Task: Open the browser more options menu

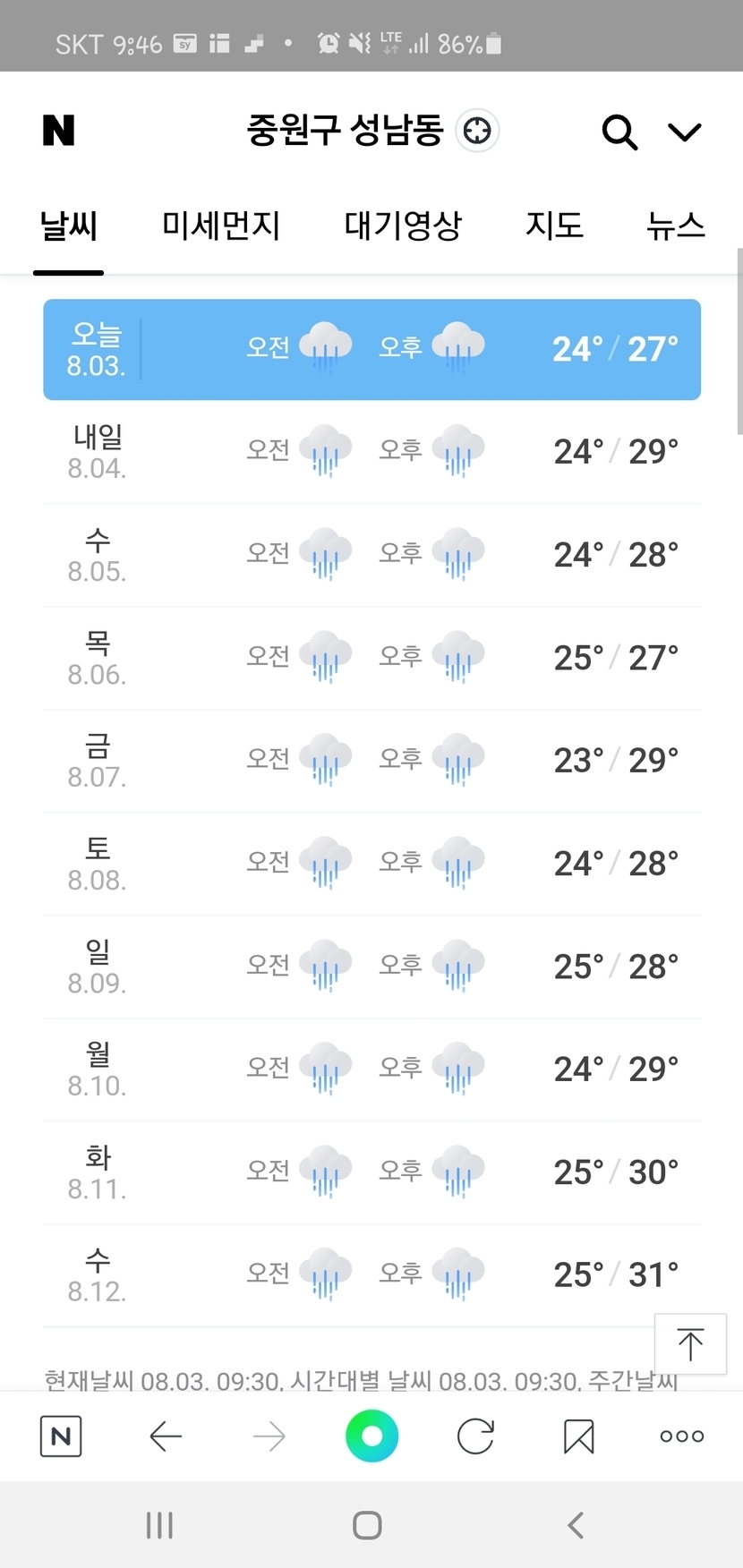Action: pos(681,1436)
